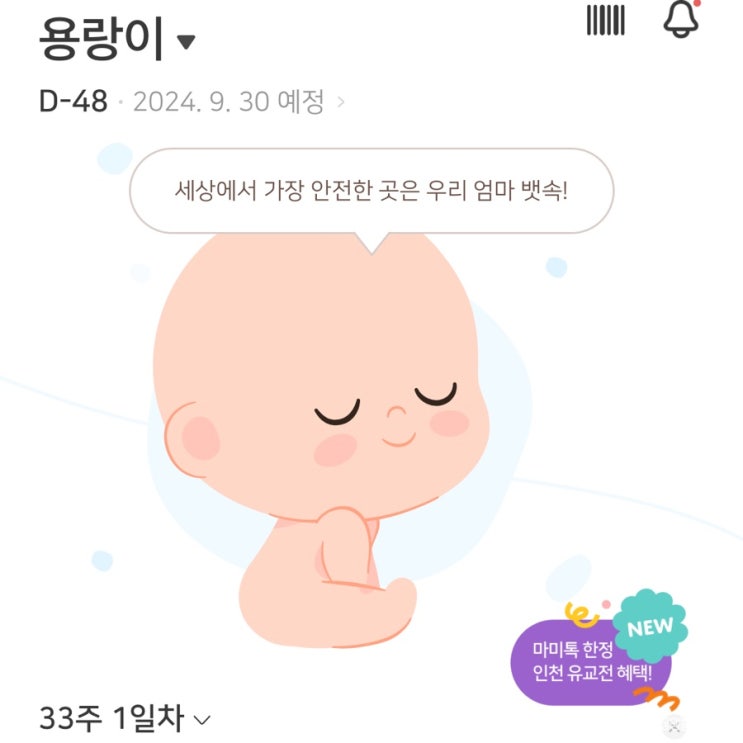Dismiss the 마미톡 한정 promo banner
The image size is (743, 743).
coord(676,726)
